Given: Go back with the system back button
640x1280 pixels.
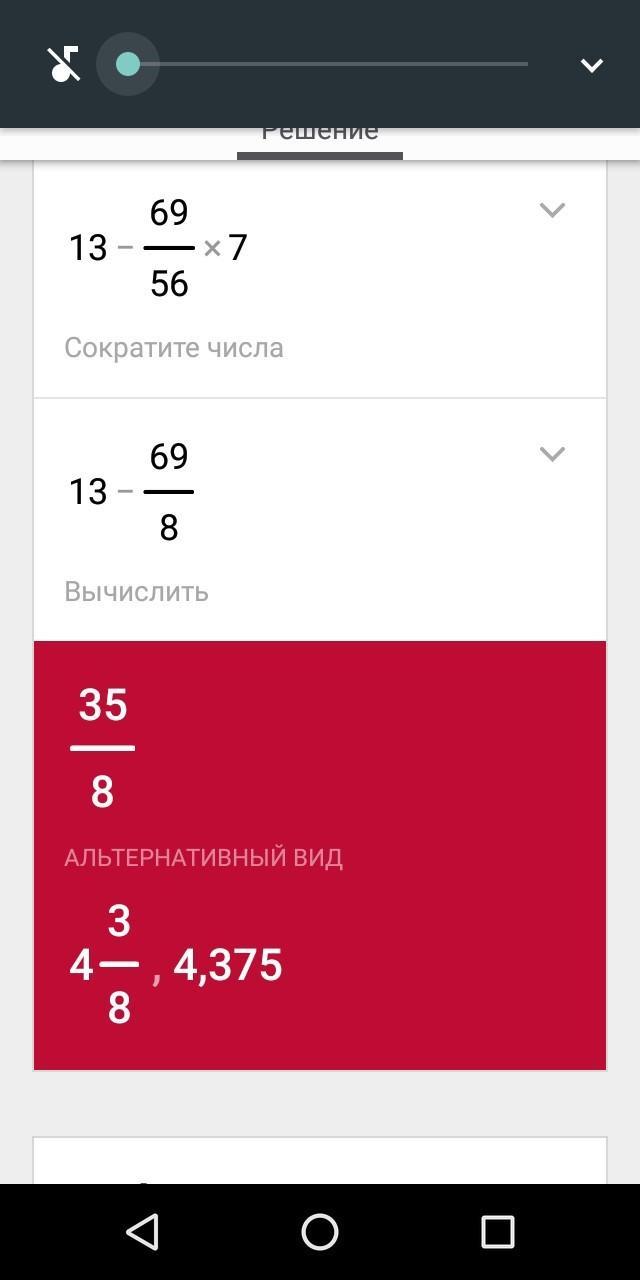Looking at the screenshot, I should (x=142, y=1232).
